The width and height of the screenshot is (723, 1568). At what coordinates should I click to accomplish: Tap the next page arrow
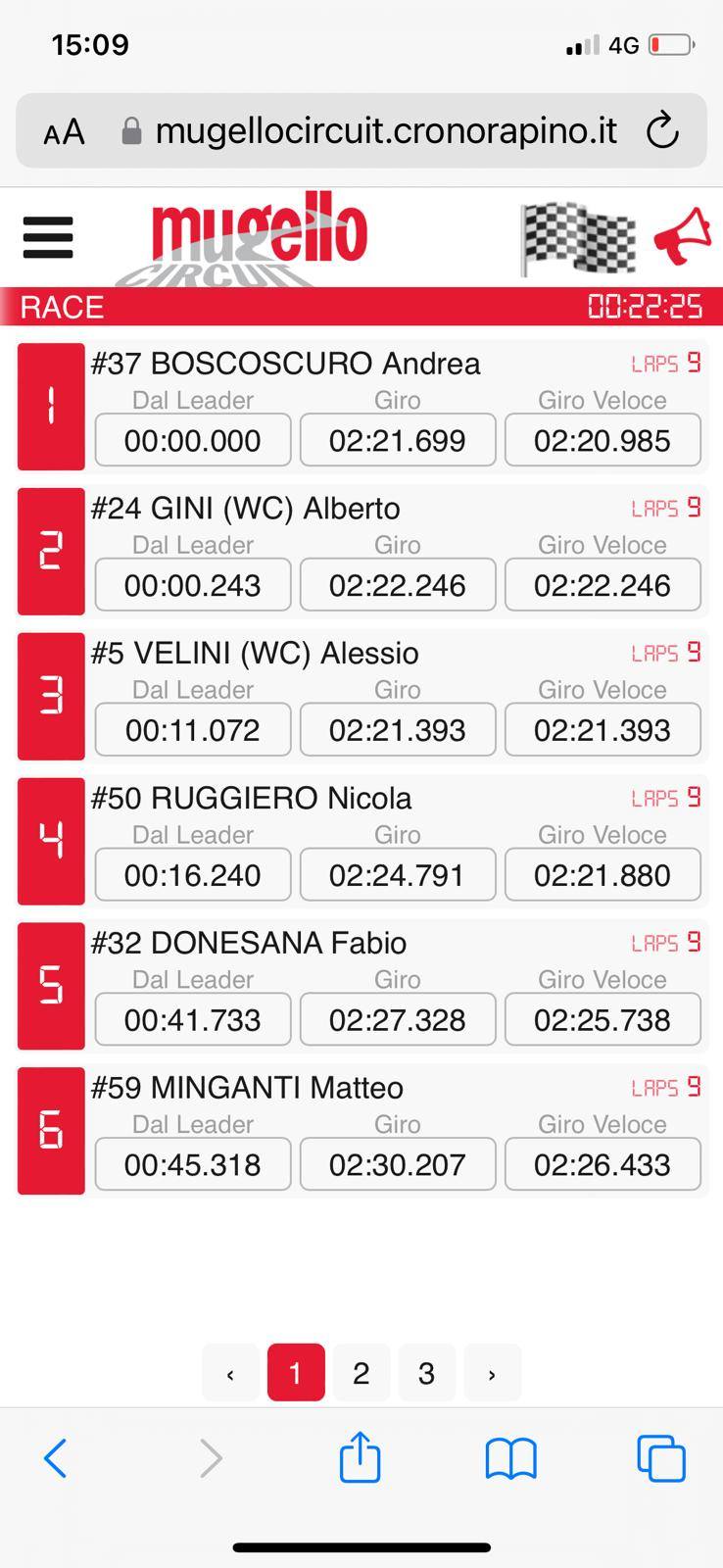[x=492, y=1373]
